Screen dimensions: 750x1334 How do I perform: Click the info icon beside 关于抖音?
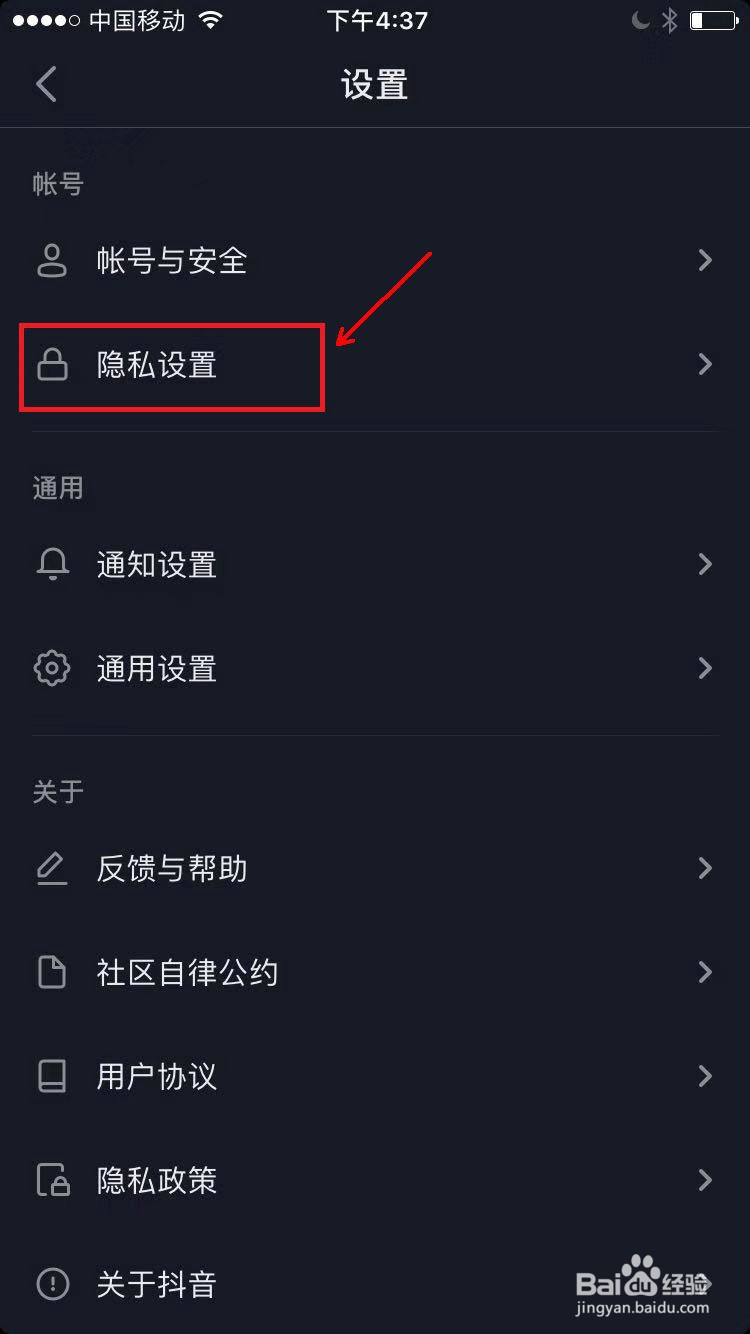[53, 1284]
